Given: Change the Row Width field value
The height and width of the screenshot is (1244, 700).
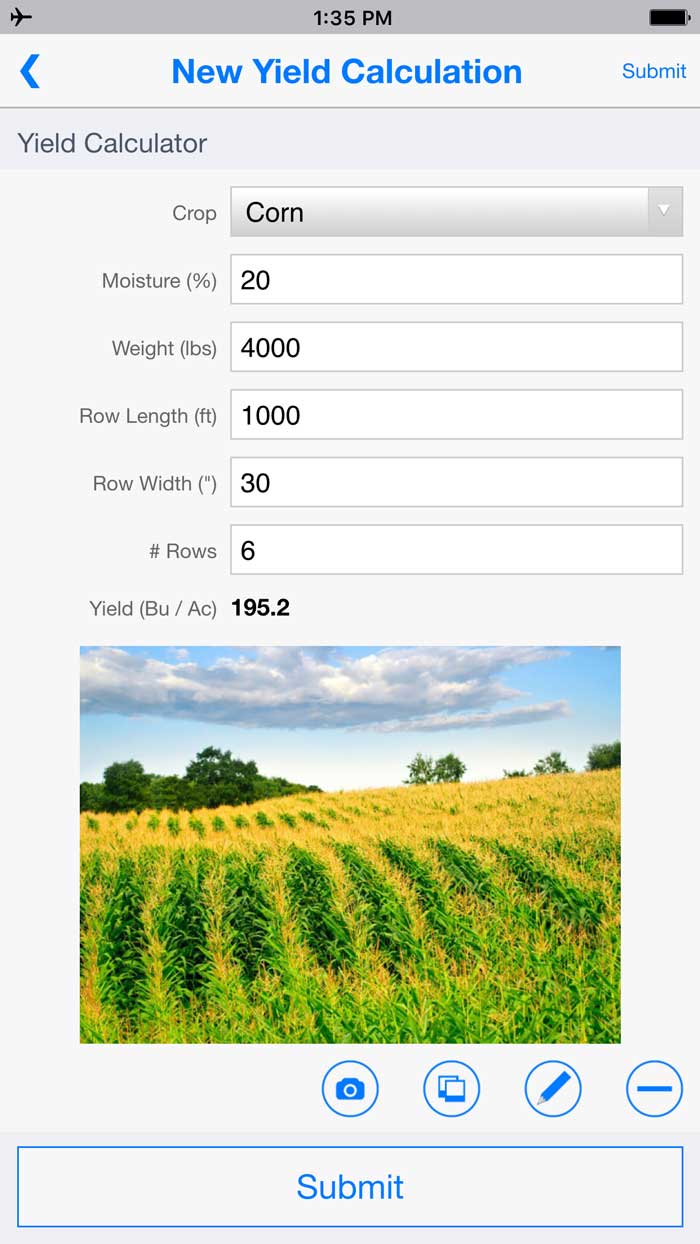Looking at the screenshot, I should pyautogui.click(x=456, y=483).
